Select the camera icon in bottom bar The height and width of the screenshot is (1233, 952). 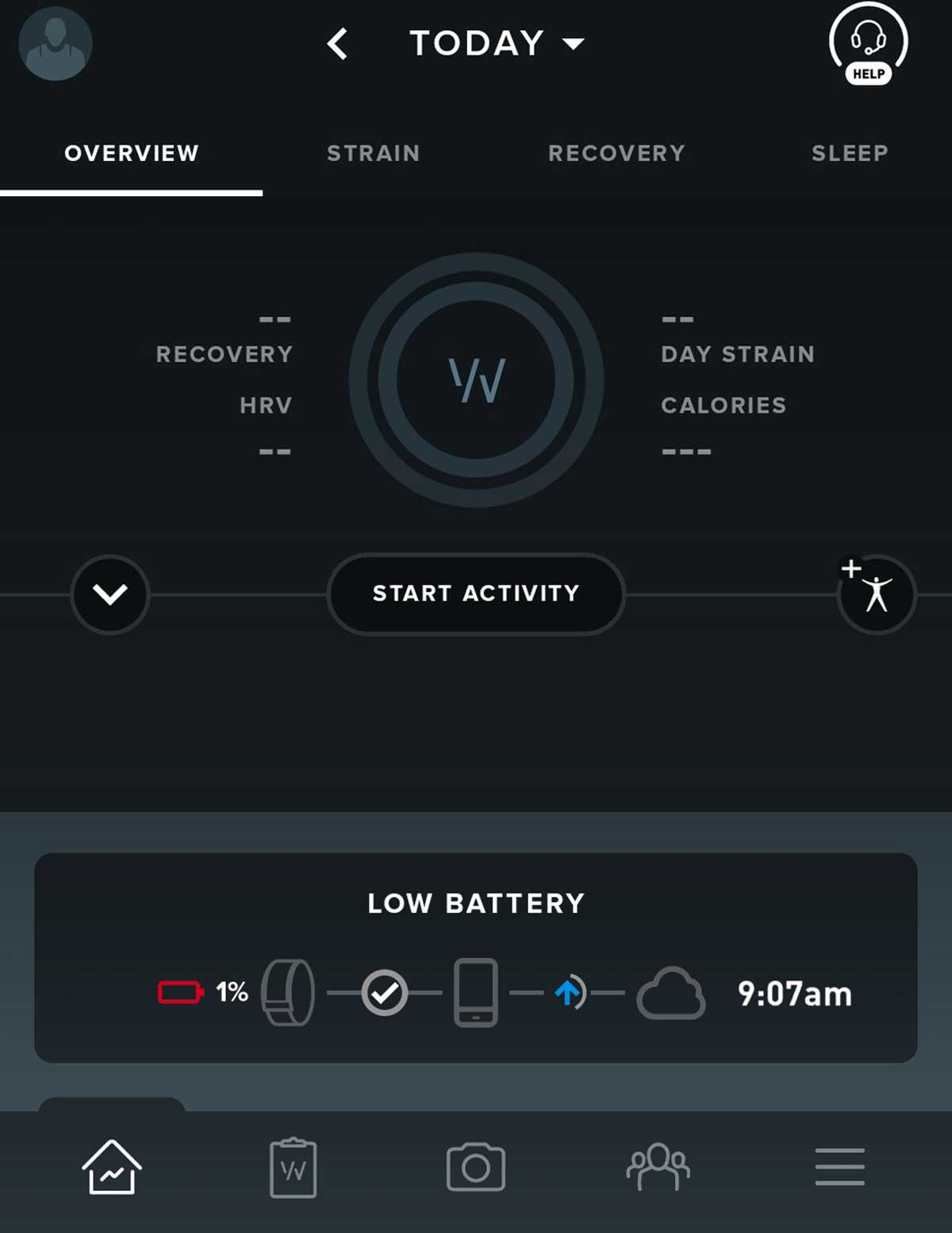(476, 1165)
